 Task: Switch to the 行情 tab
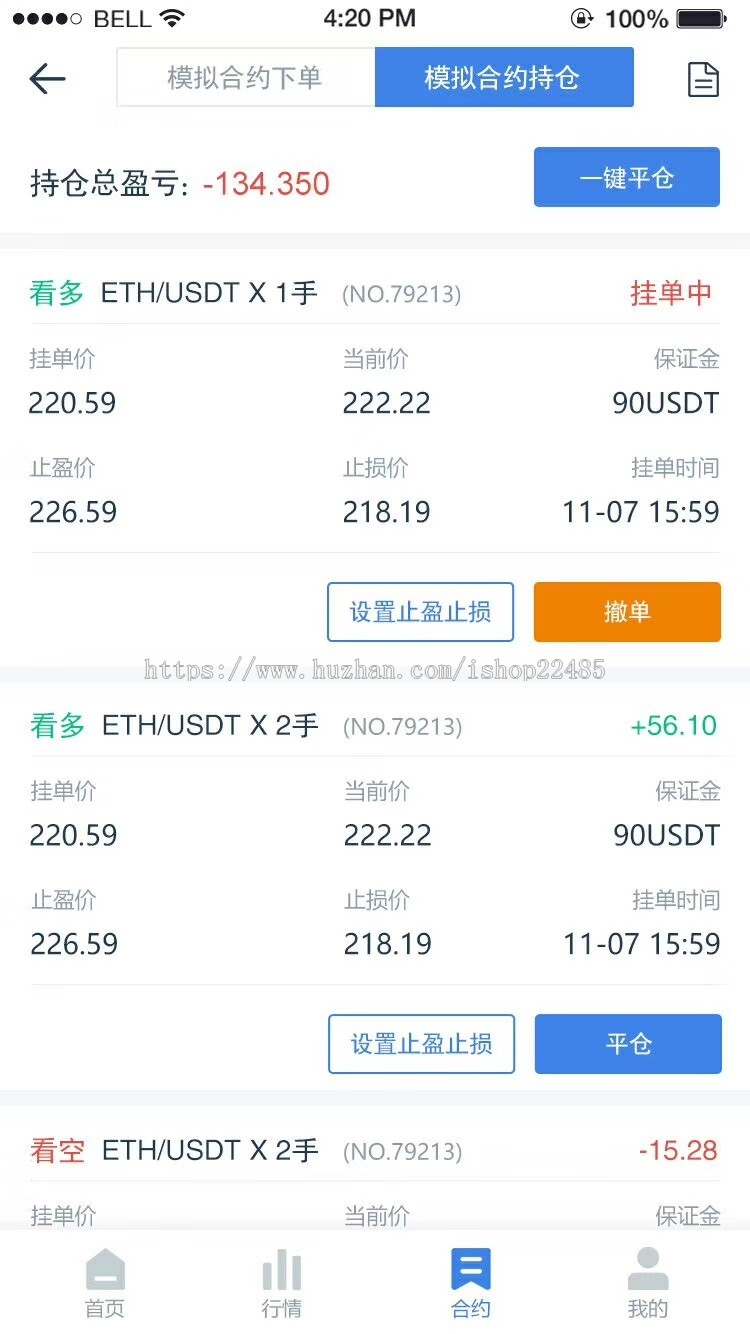282,1283
